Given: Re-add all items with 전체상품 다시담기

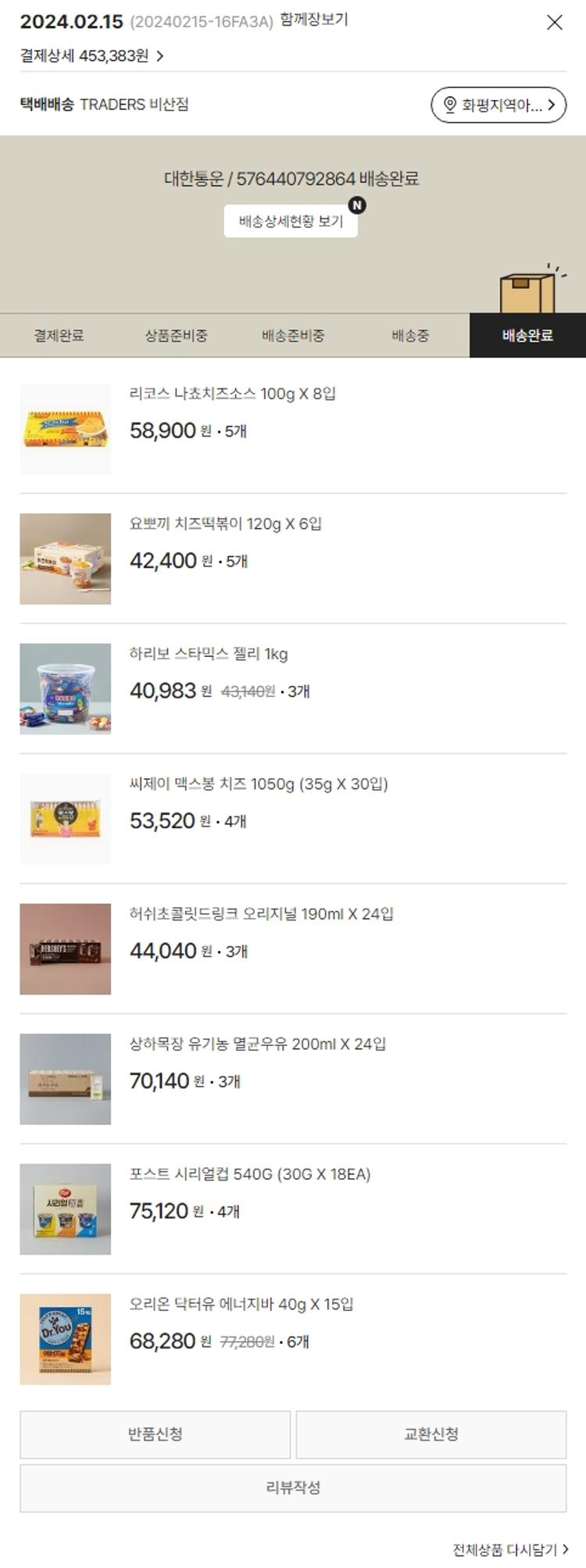Looking at the screenshot, I should [x=509, y=1549].
